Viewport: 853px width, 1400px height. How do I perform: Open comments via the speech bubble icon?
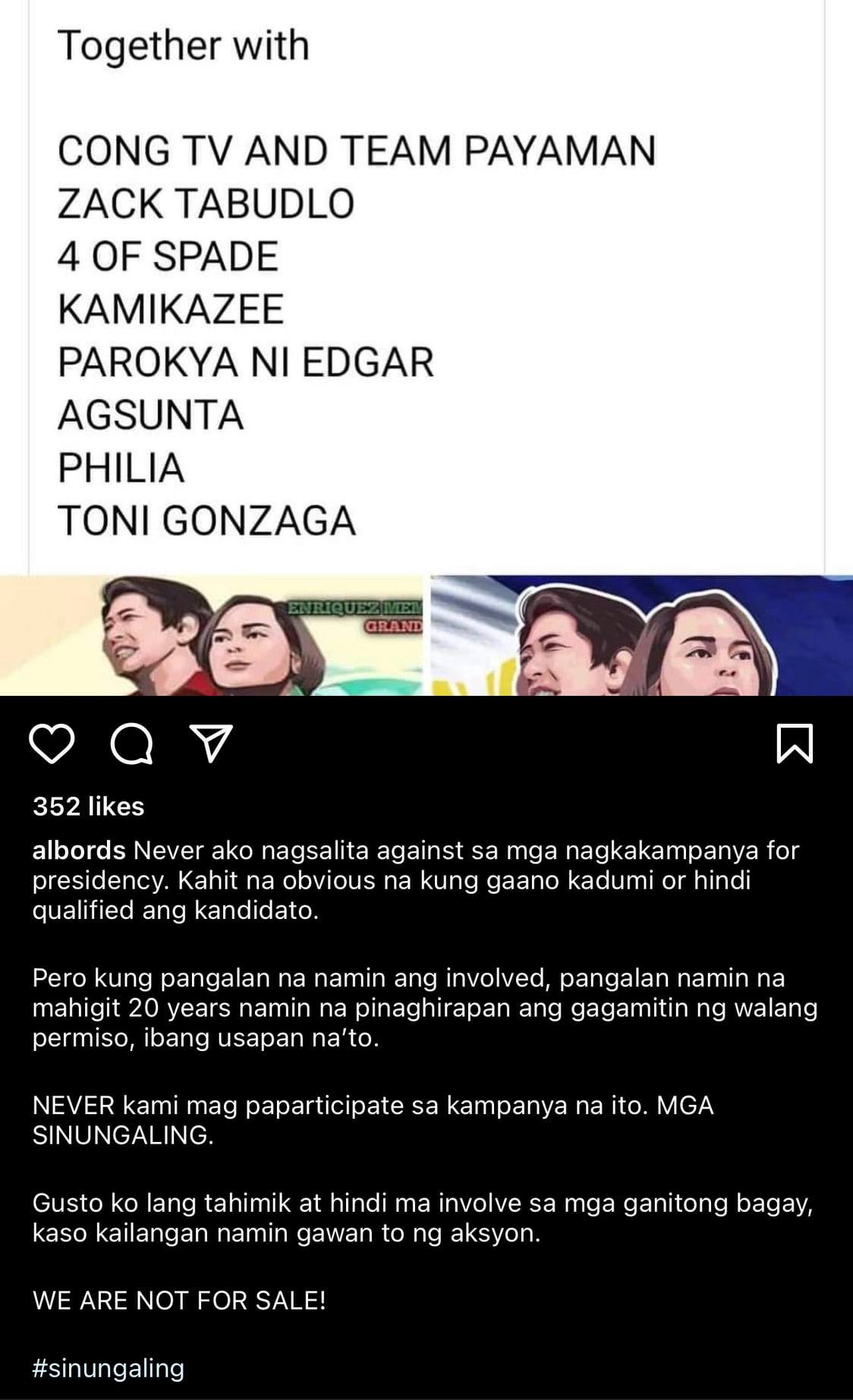tap(132, 744)
